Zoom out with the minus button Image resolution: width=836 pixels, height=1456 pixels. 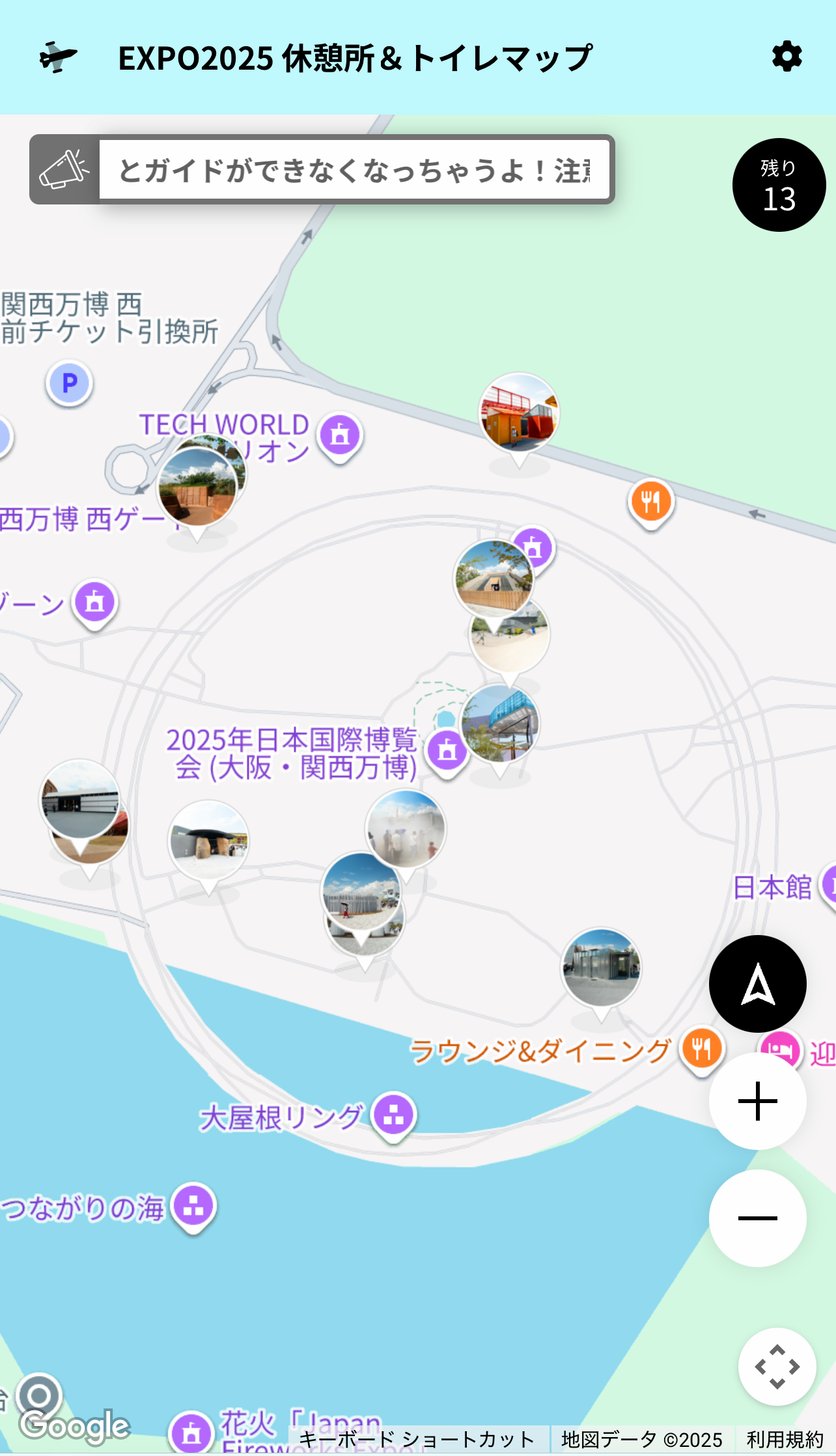pyautogui.click(x=757, y=1218)
